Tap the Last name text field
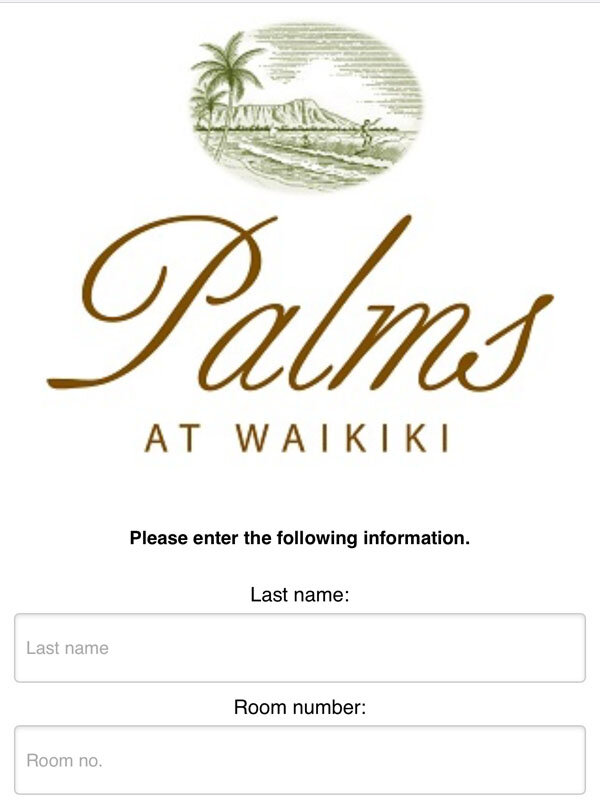Screen dimensions: 600x800 (299, 648)
